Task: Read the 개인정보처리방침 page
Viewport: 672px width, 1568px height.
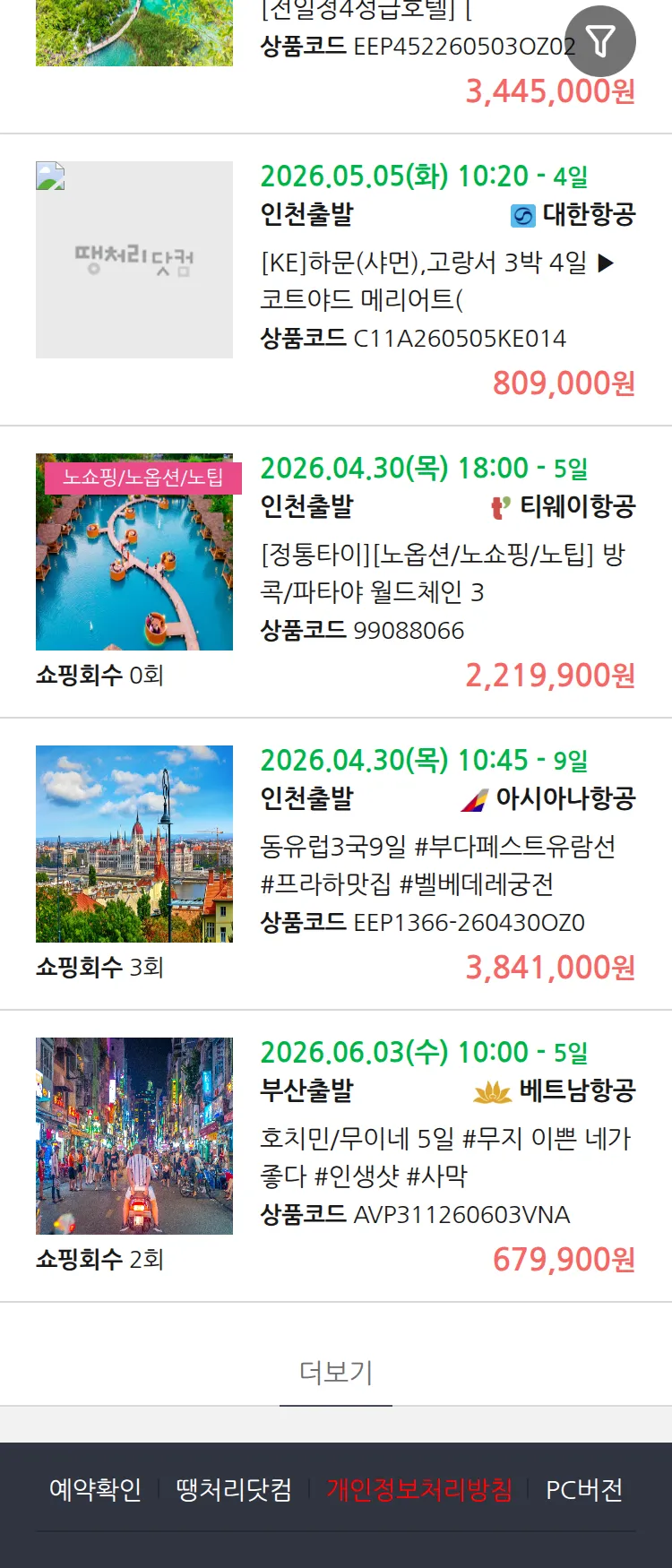Action: [x=419, y=1489]
